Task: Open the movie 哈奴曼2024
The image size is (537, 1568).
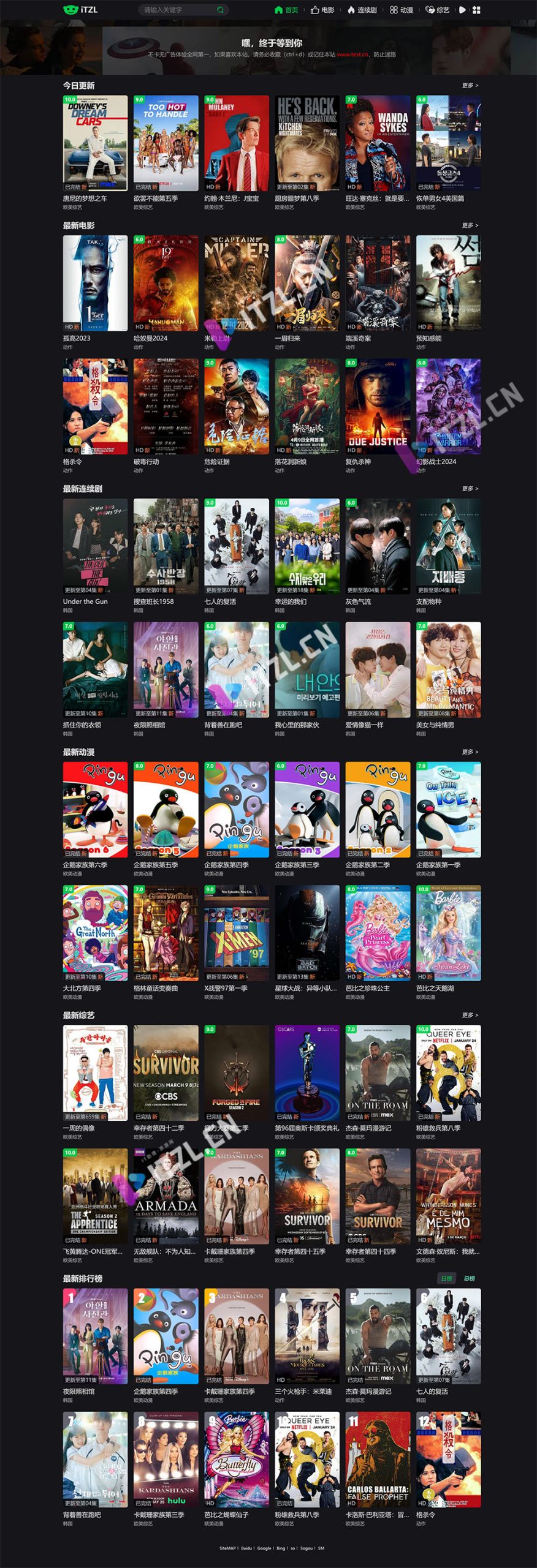Action: (x=166, y=284)
